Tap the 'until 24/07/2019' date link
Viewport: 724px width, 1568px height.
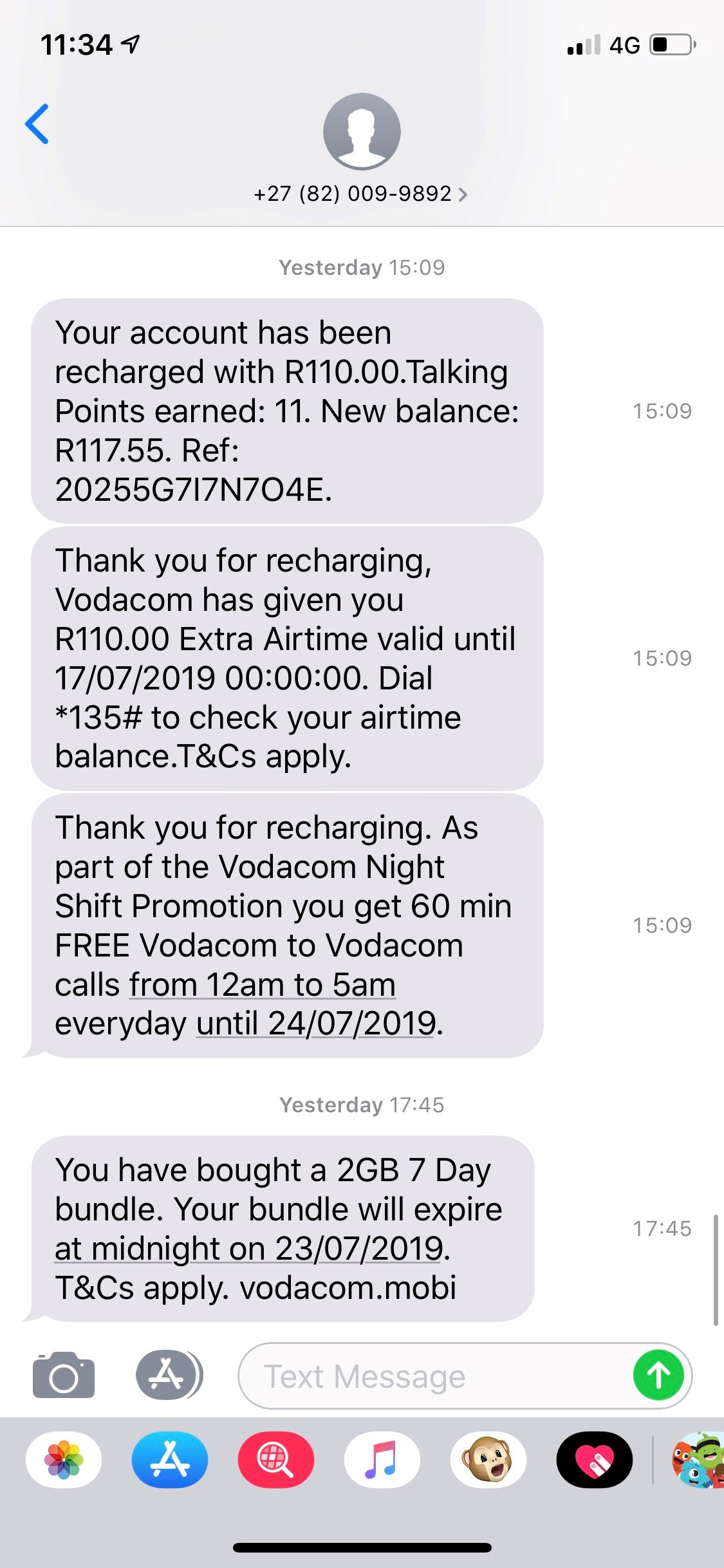click(x=316, y=1023)
